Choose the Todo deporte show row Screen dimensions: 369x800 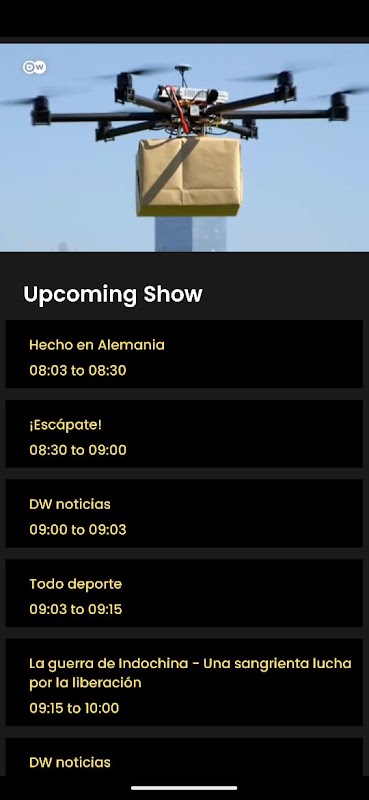[184, 593]
